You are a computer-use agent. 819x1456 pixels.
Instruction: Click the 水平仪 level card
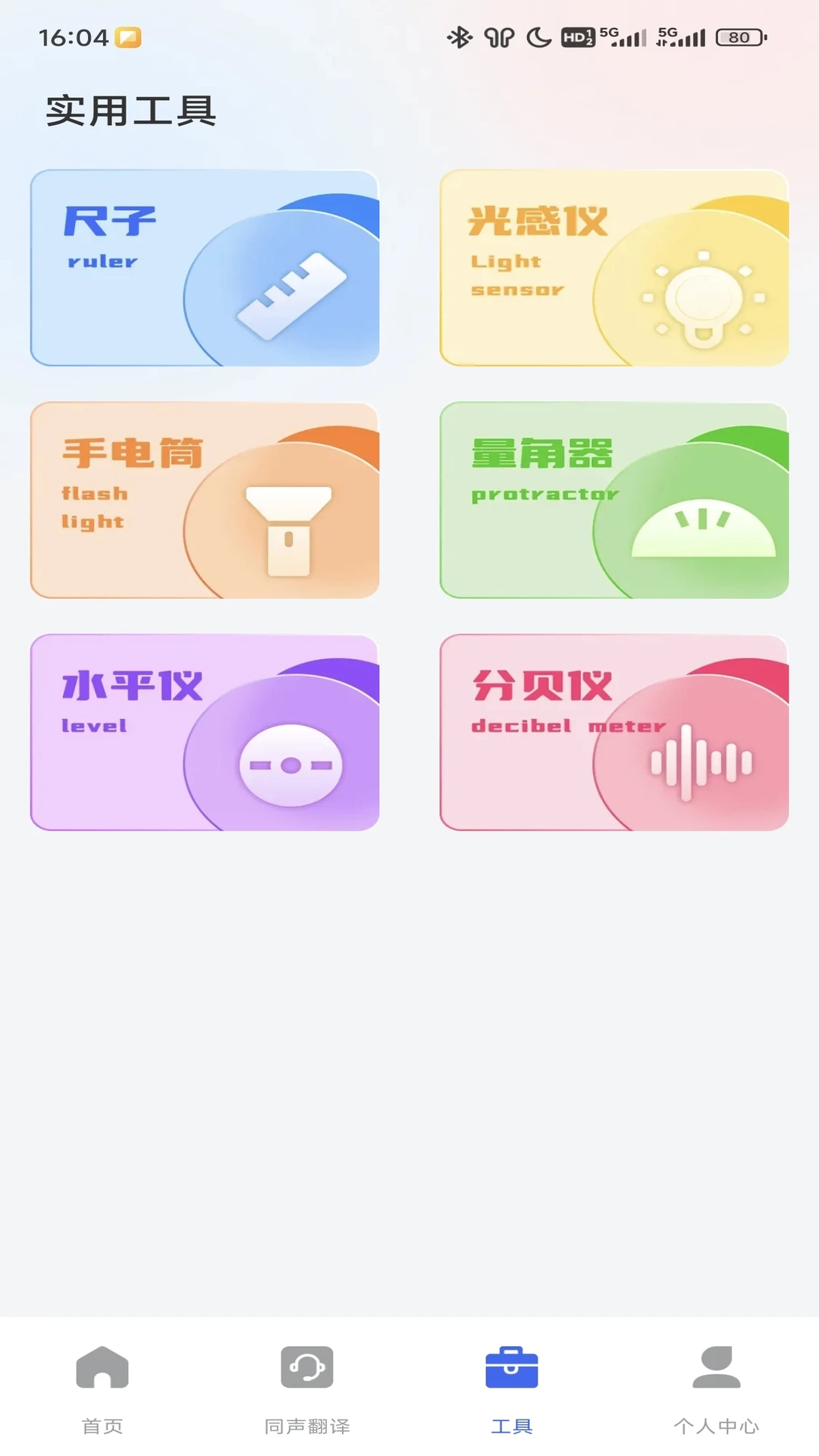pos(203,732)
